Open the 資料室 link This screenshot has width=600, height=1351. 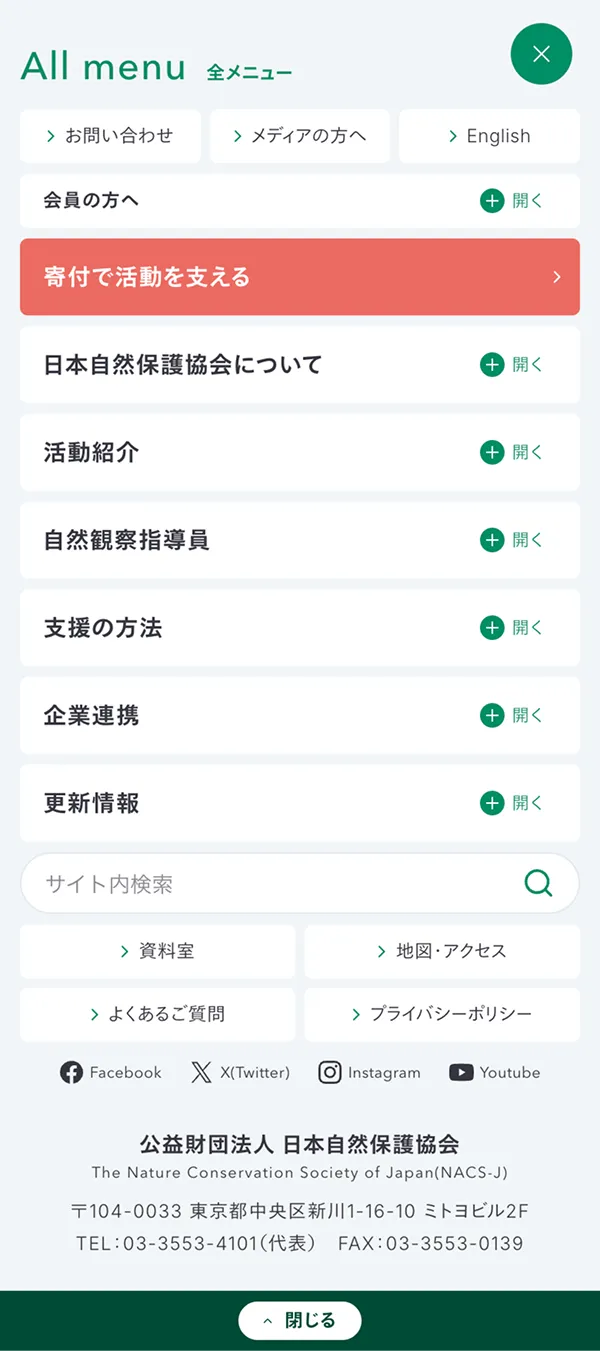click(157, 951)
